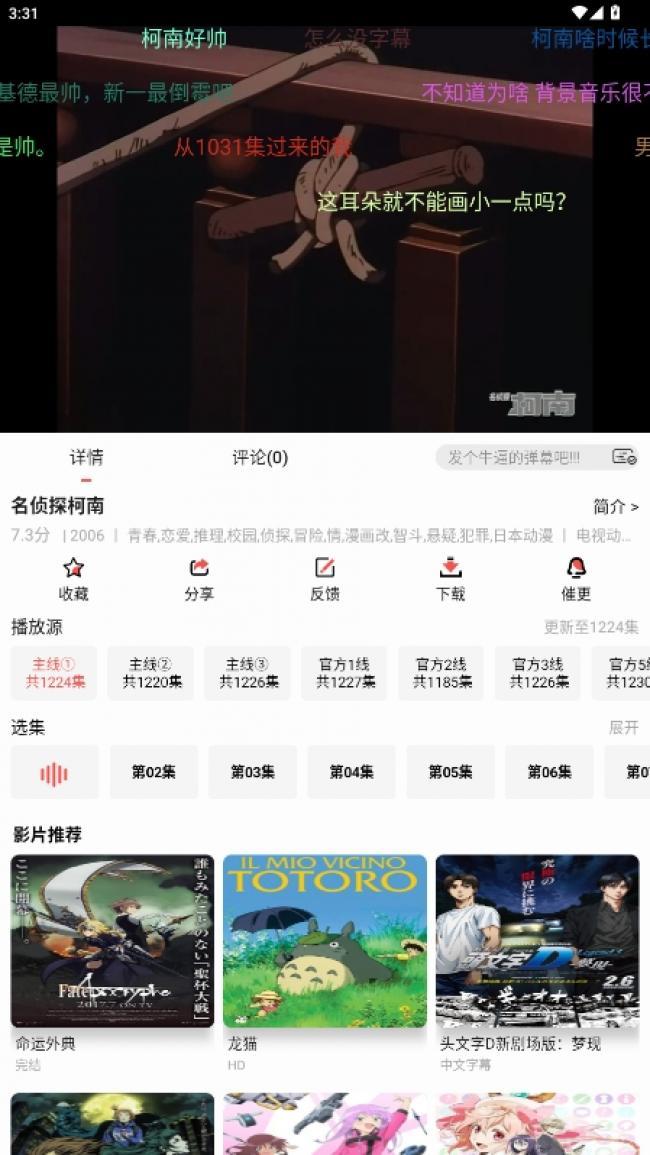This screenshot has width=650, height=1155.
Task: Play episode 第05集
Action: [x=450, y=772]
